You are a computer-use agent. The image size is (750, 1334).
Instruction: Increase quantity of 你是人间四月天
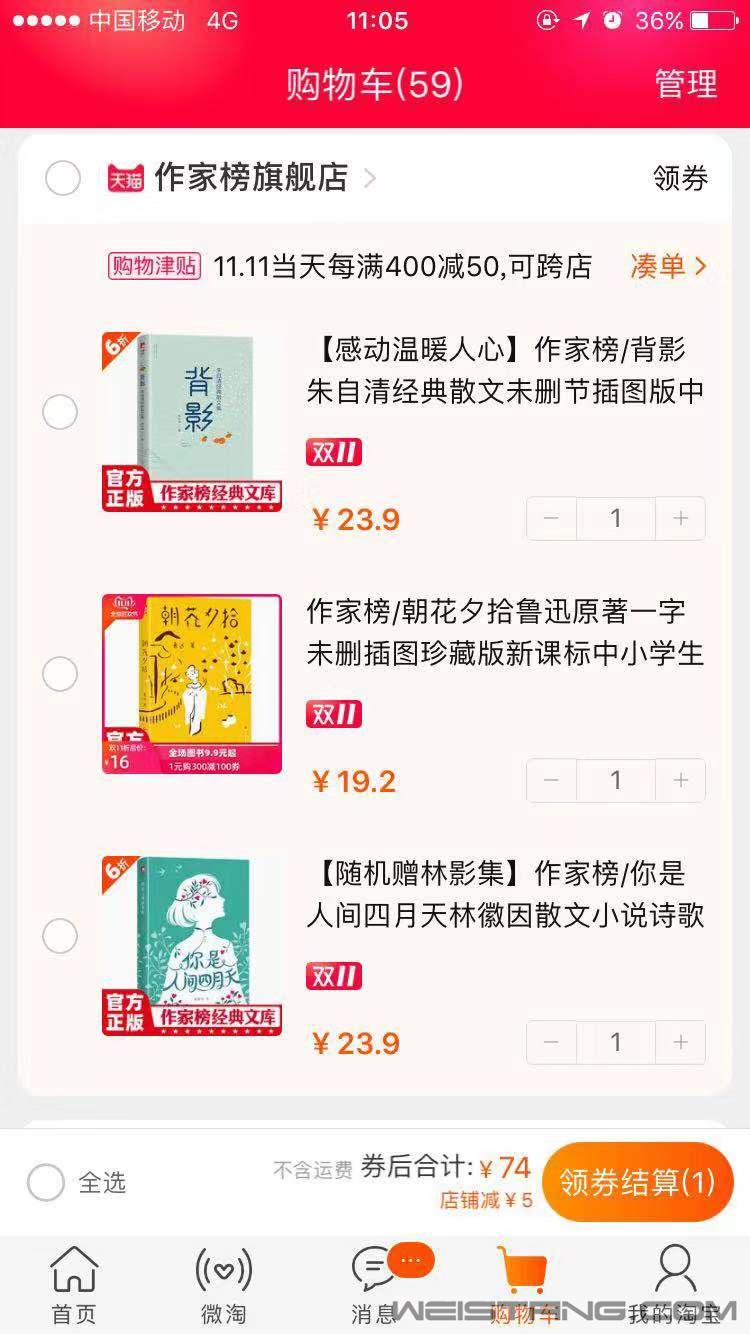pyautogui.click(x=681, y=1042)
